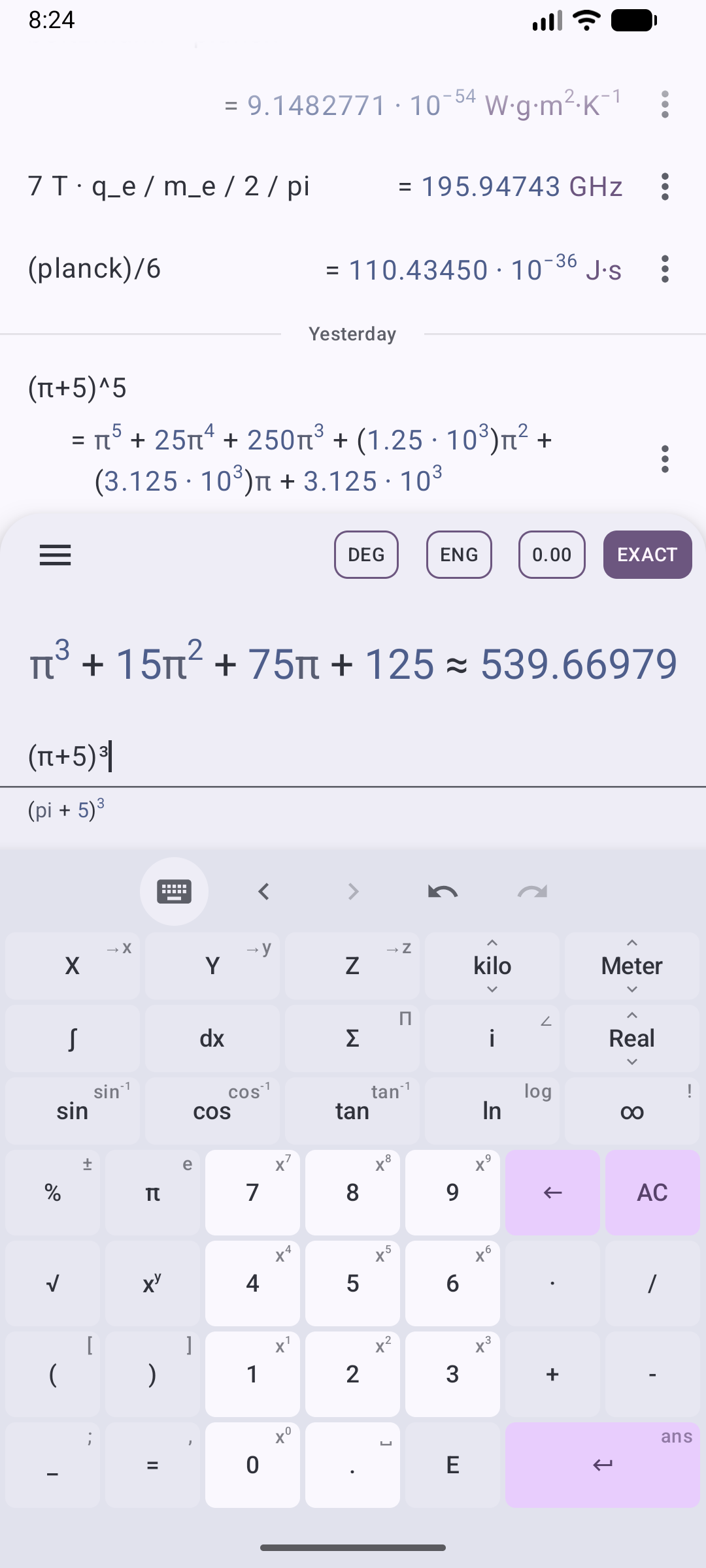Image resolution: width=706 pixels, height=1568 pixels.
Task: Undo the last edit
Action: (x=443, y=891)
